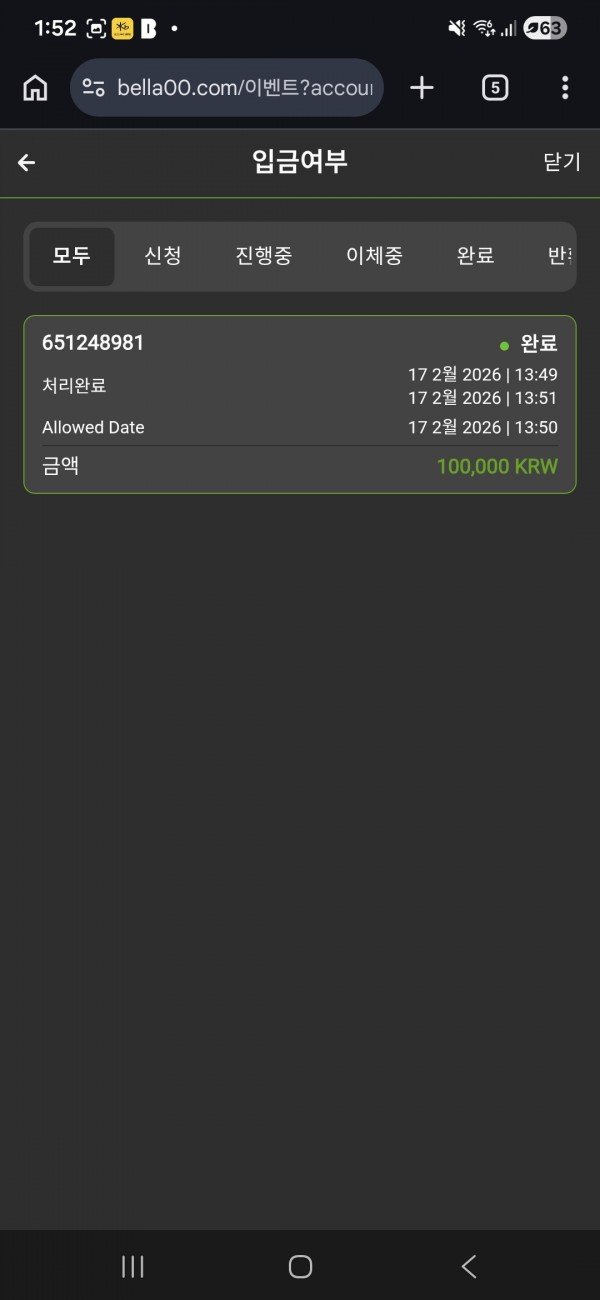Open the browser home page

35,88
